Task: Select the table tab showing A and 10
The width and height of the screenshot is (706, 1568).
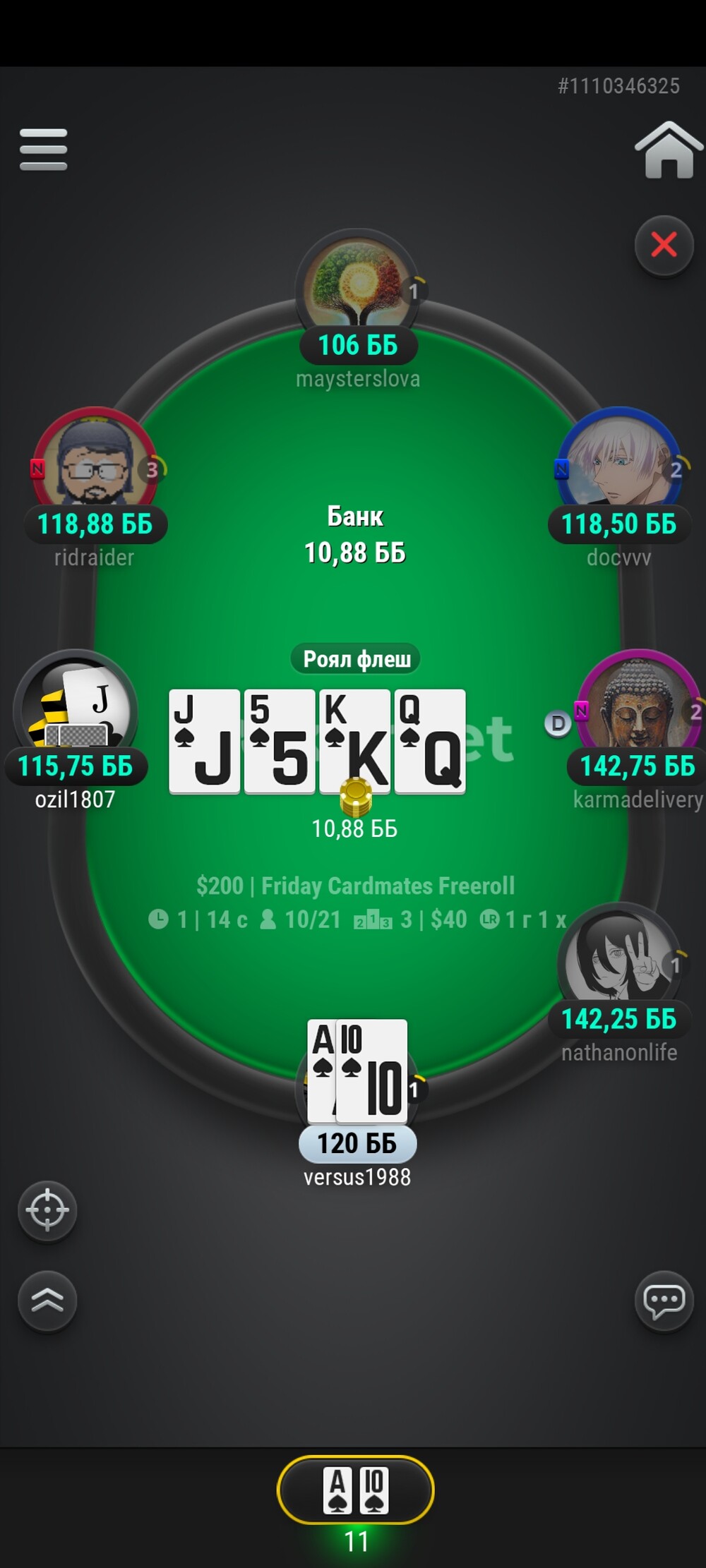Action: pyautogui.click(x=355, y=1490)
